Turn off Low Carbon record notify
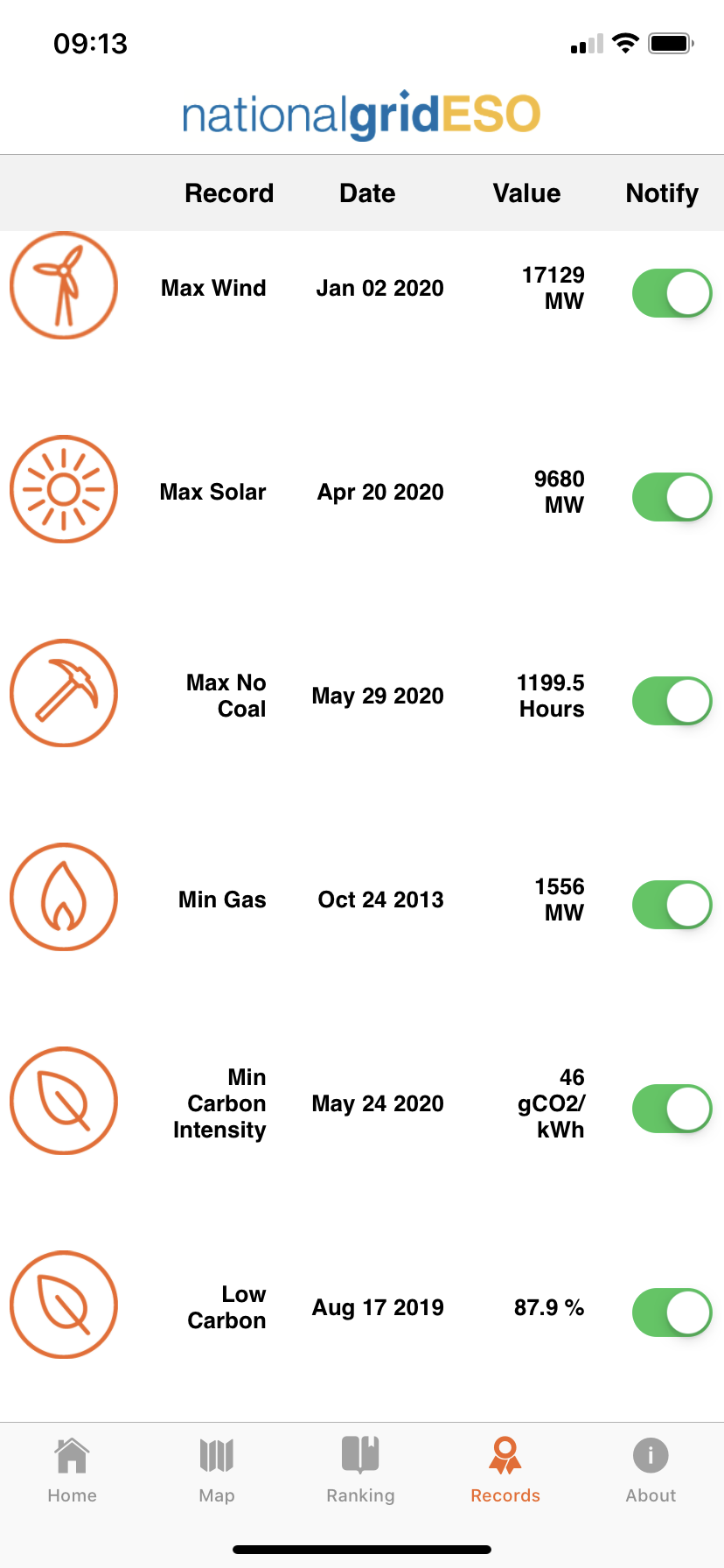 point(672,1312)
